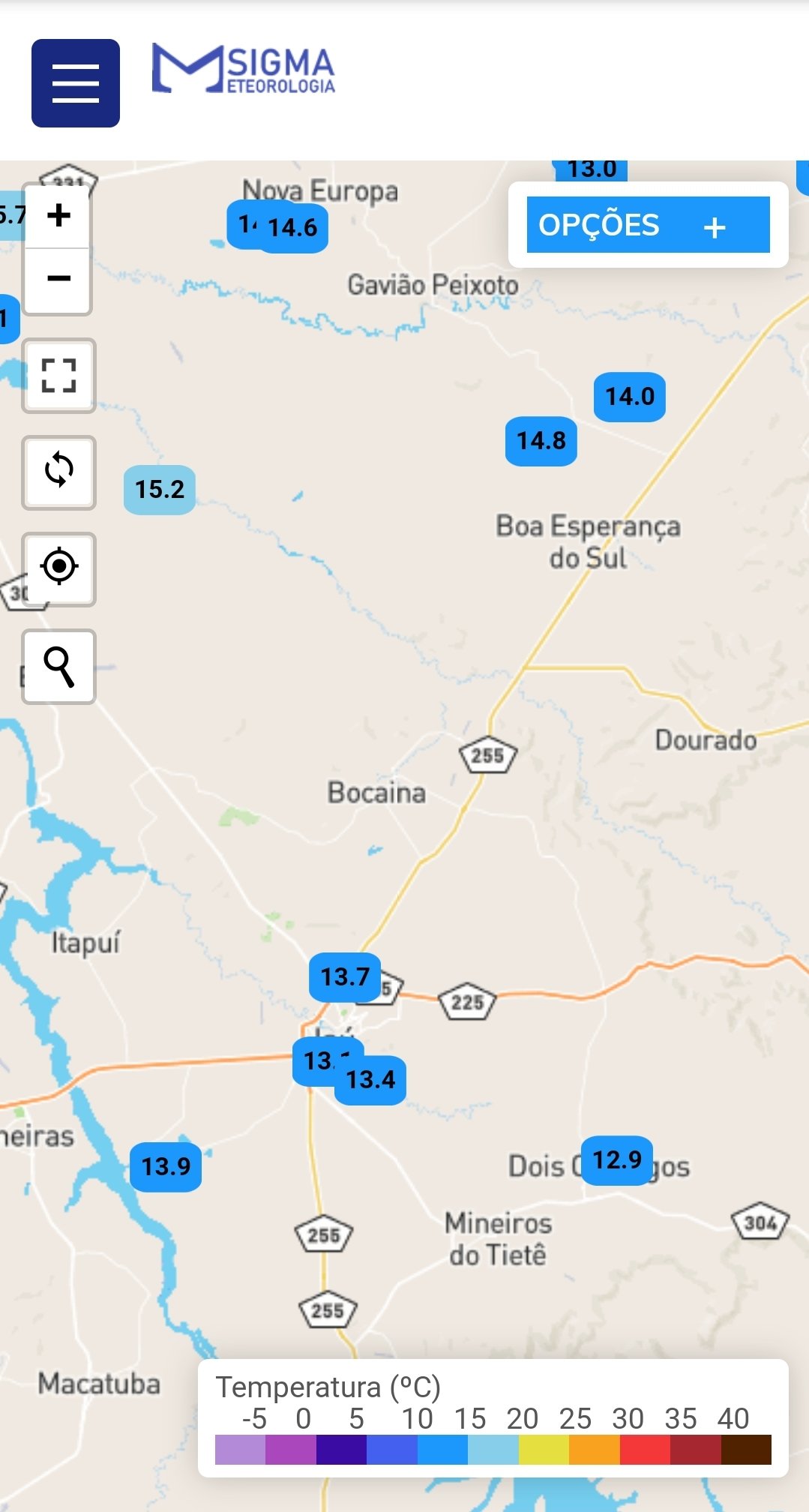Open the hamburger menu
Viewport: 809px width, 1512px height.
click(76, 83)
